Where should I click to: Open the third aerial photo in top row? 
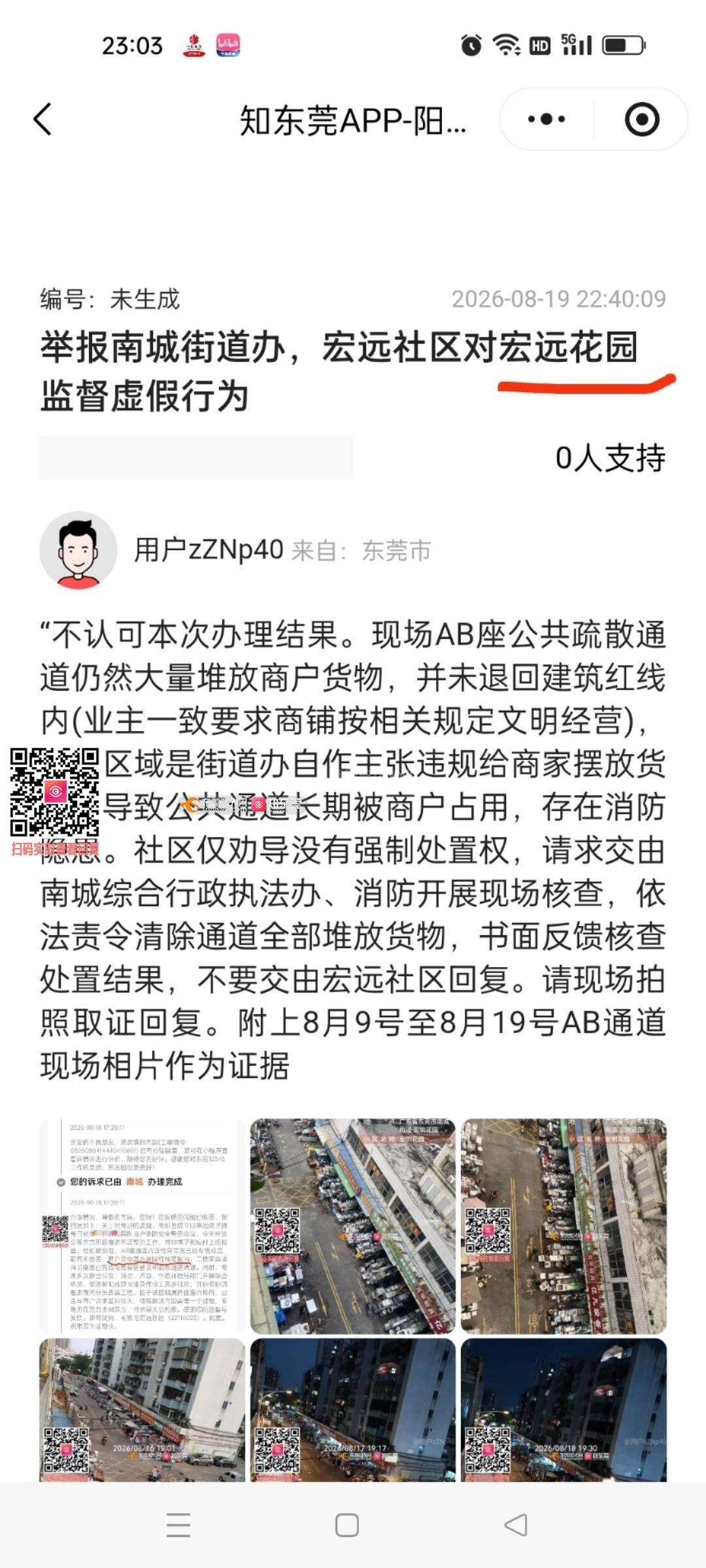563,1226
